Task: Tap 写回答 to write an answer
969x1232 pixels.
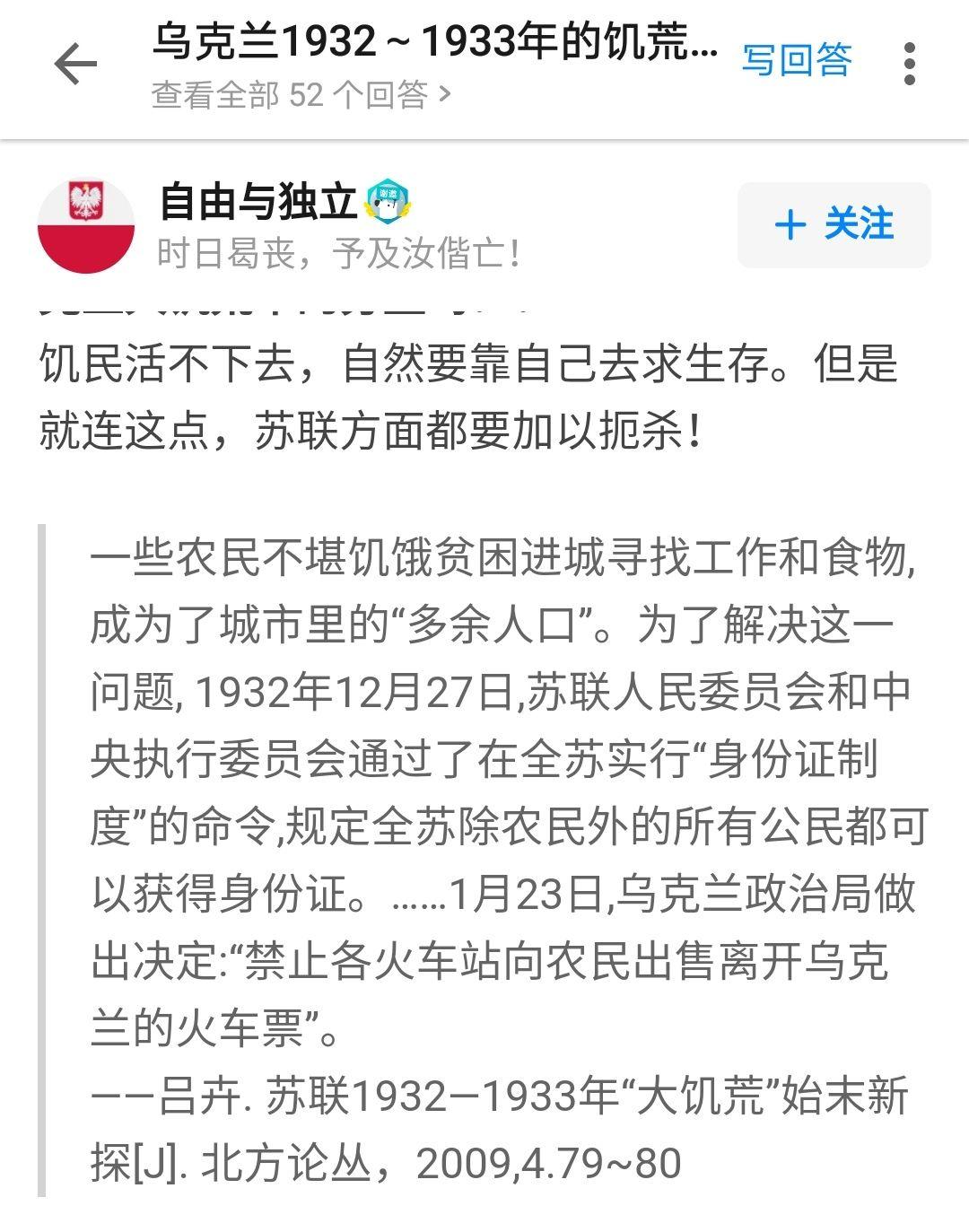Action: tap(796, 61)
